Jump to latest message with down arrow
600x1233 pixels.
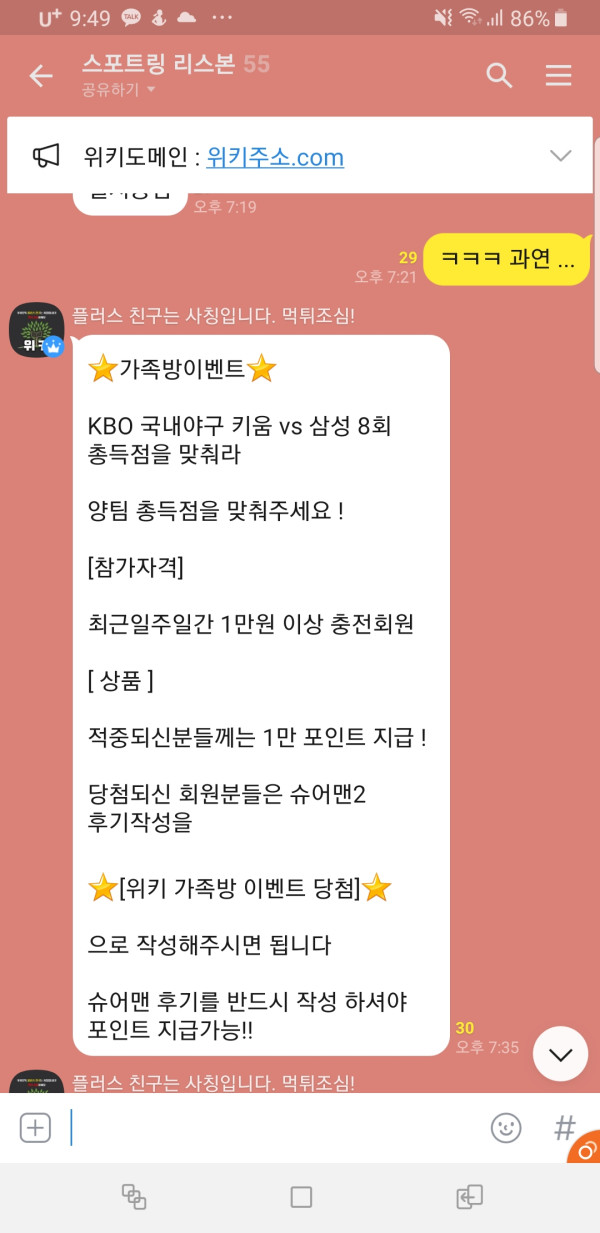(x=560, y=1053)
